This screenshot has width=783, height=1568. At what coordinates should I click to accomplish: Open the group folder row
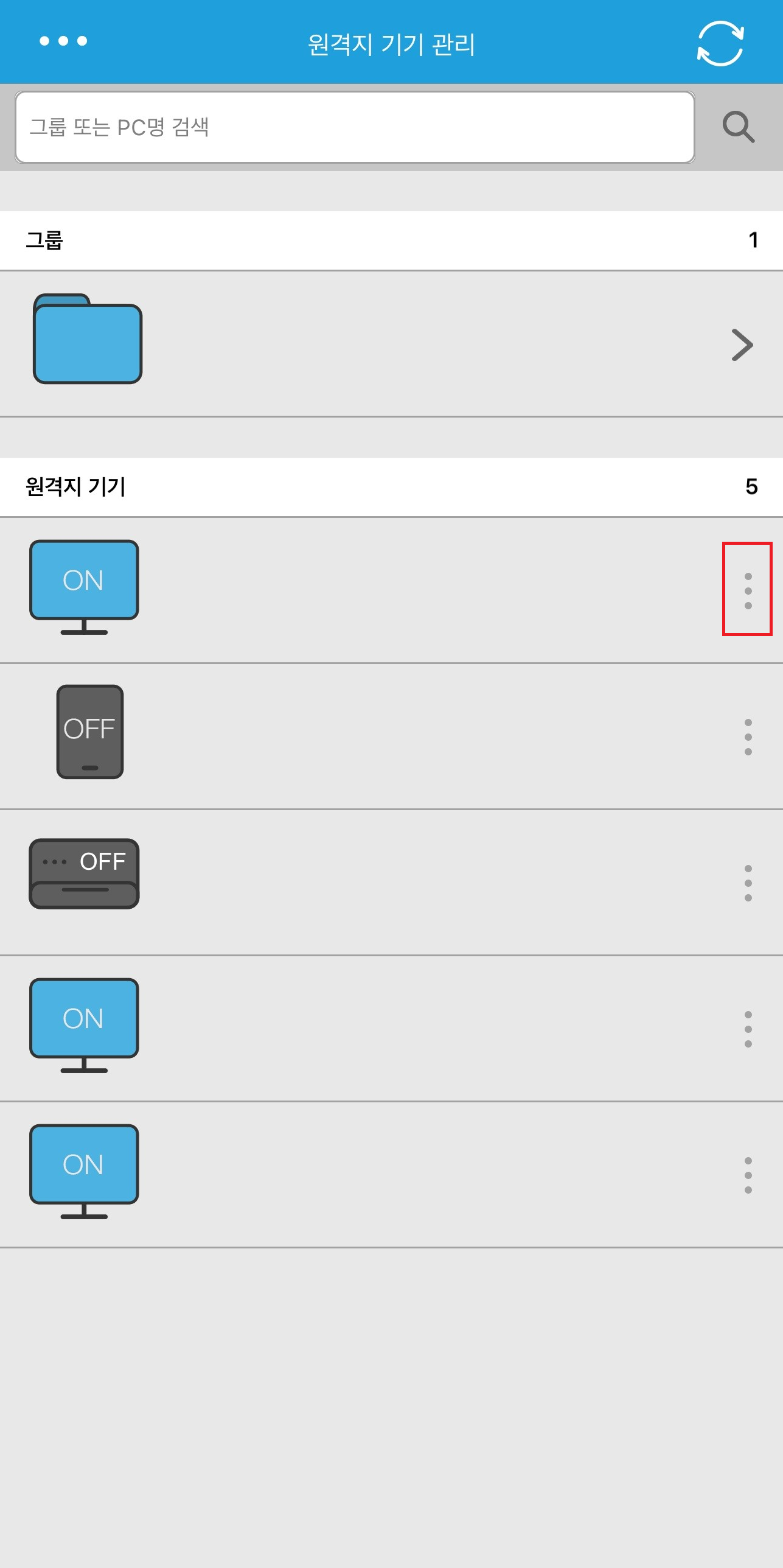click(x=391, y=344)
